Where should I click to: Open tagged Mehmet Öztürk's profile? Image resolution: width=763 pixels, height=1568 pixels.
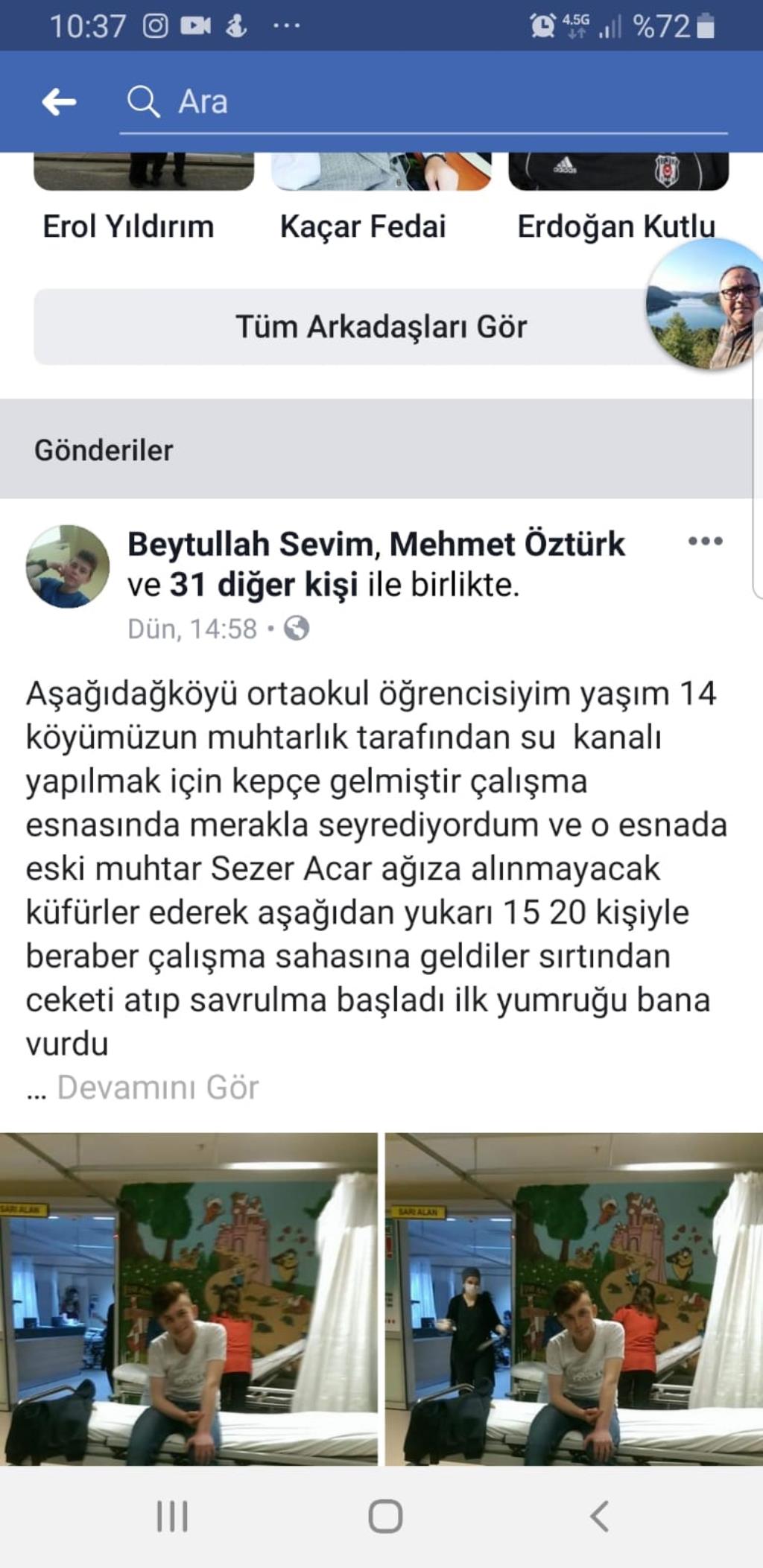click(x=507, y=545)
